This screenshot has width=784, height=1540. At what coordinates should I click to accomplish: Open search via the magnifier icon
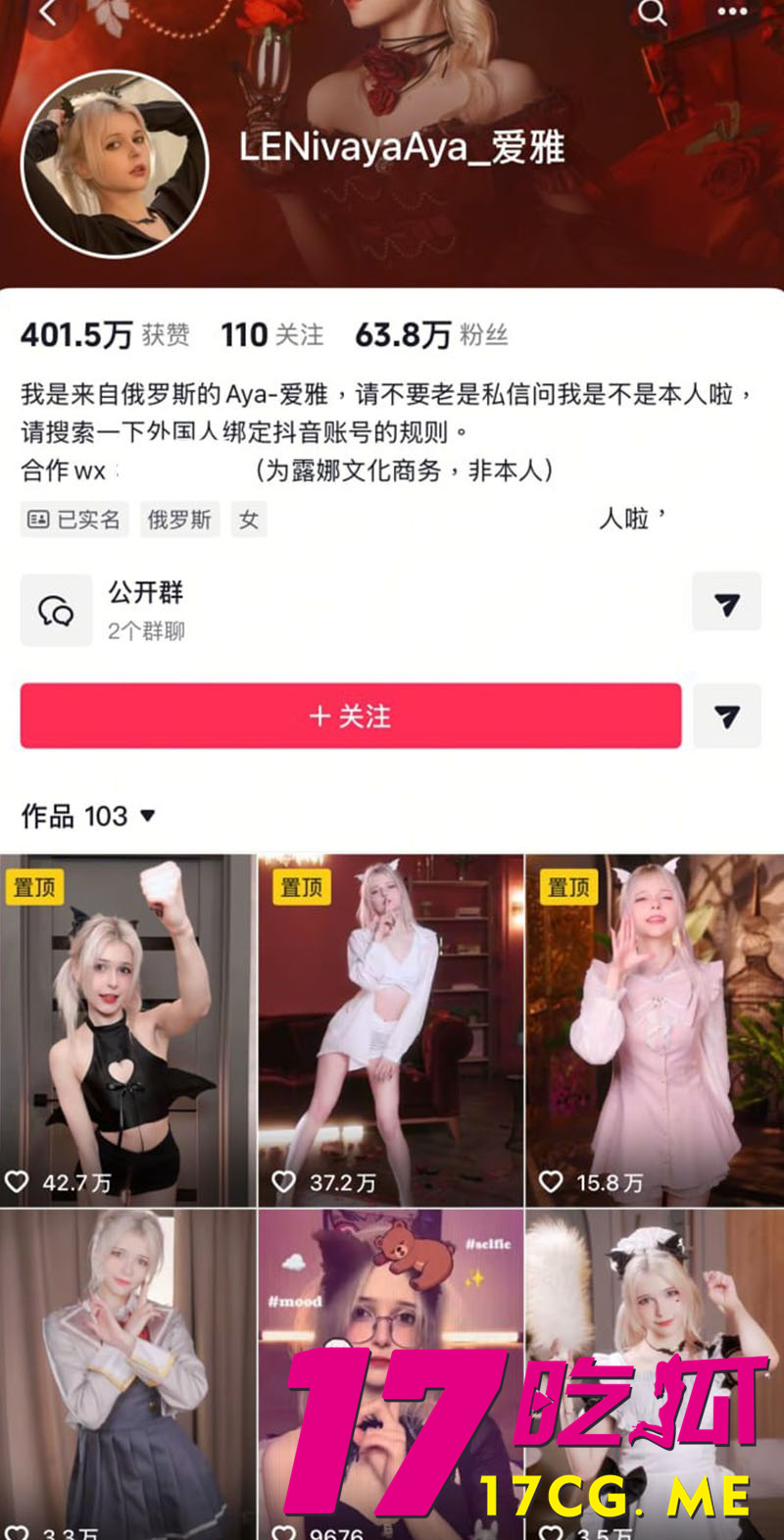point(652,15)
